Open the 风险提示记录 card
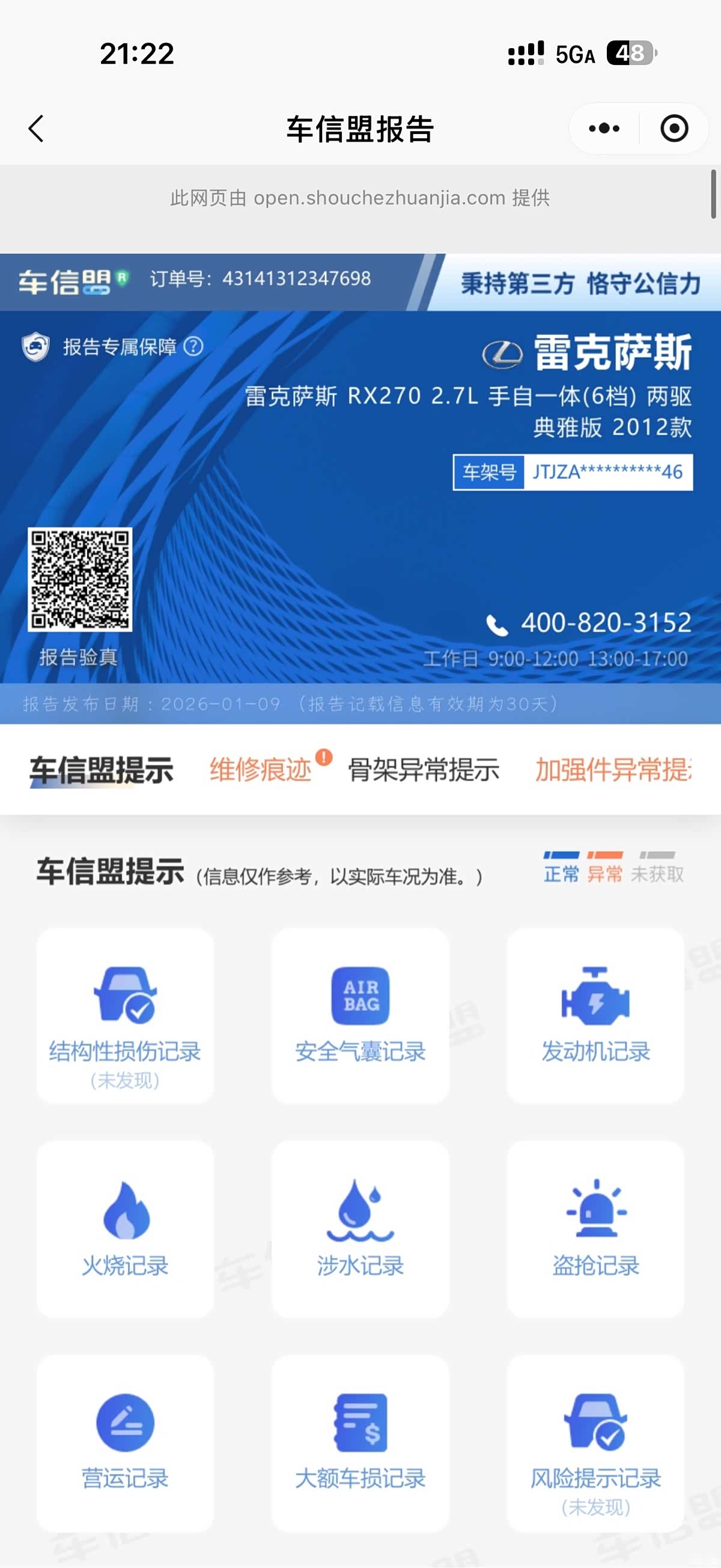The width and height of the screenshot is (721, 1568). pos(595,1443)
